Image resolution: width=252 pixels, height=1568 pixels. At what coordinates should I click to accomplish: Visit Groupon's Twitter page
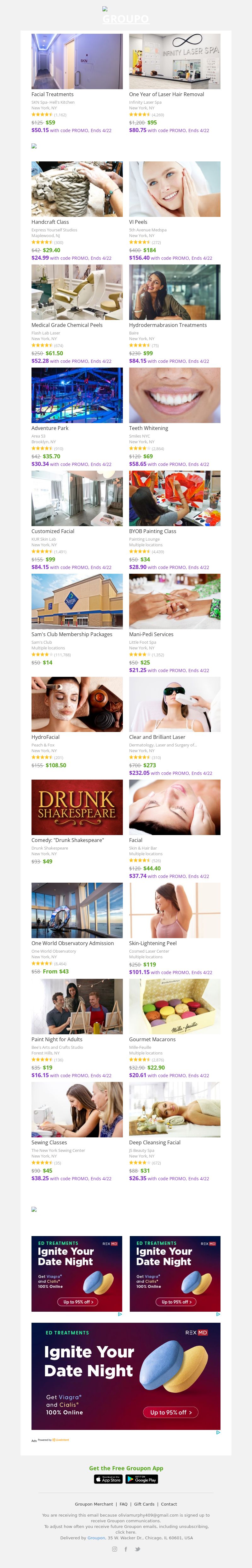click(x=138, y=1549)
